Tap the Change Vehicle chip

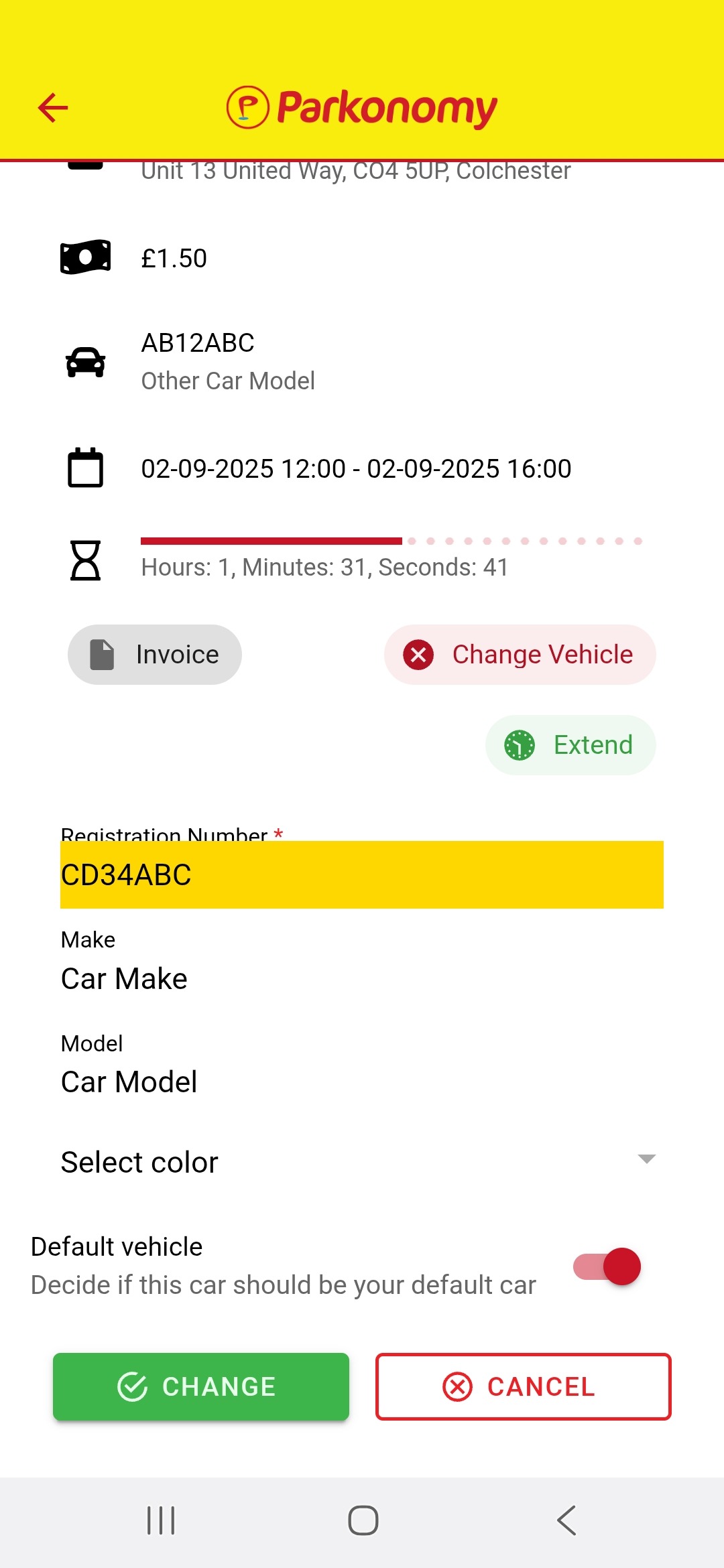pos(520,655)
